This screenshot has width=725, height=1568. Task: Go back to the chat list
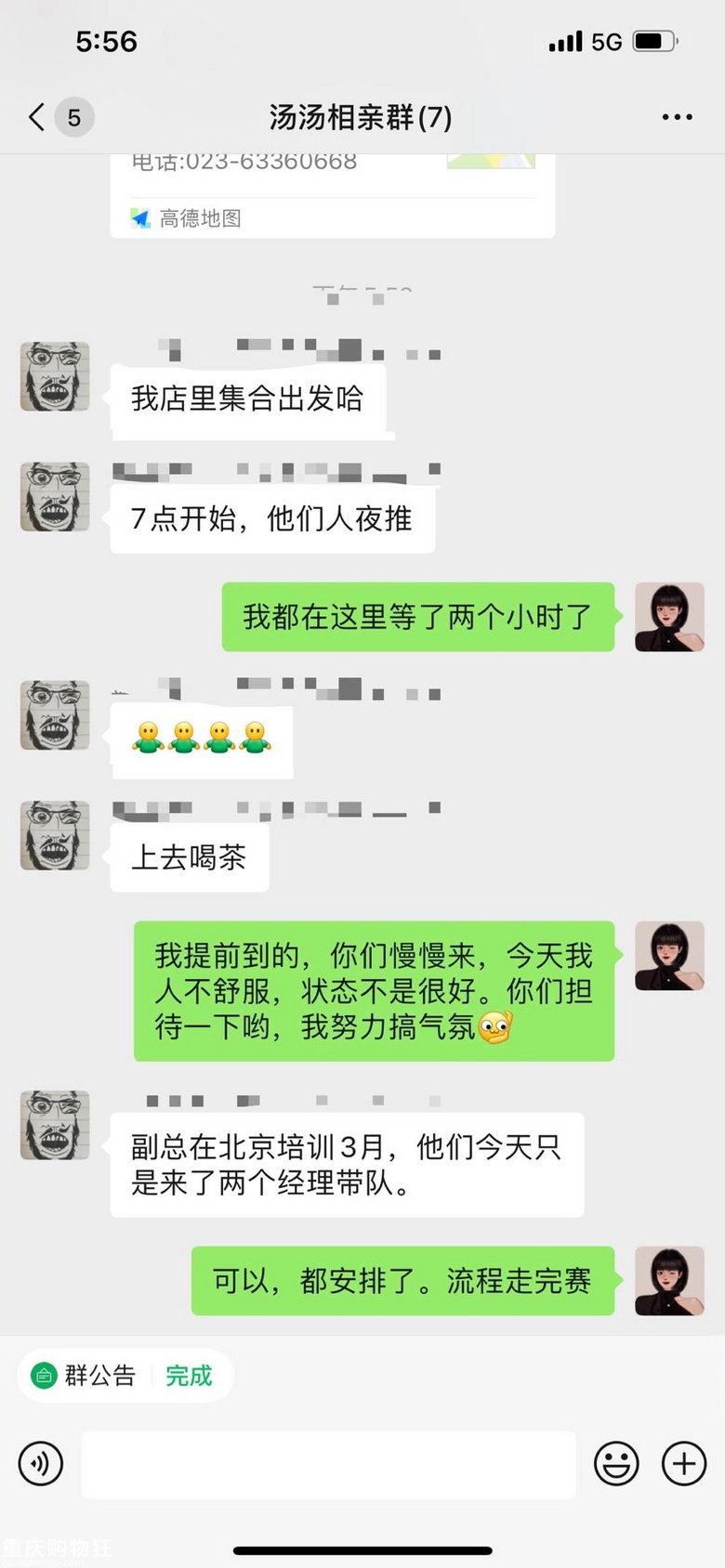click(37, 117)
